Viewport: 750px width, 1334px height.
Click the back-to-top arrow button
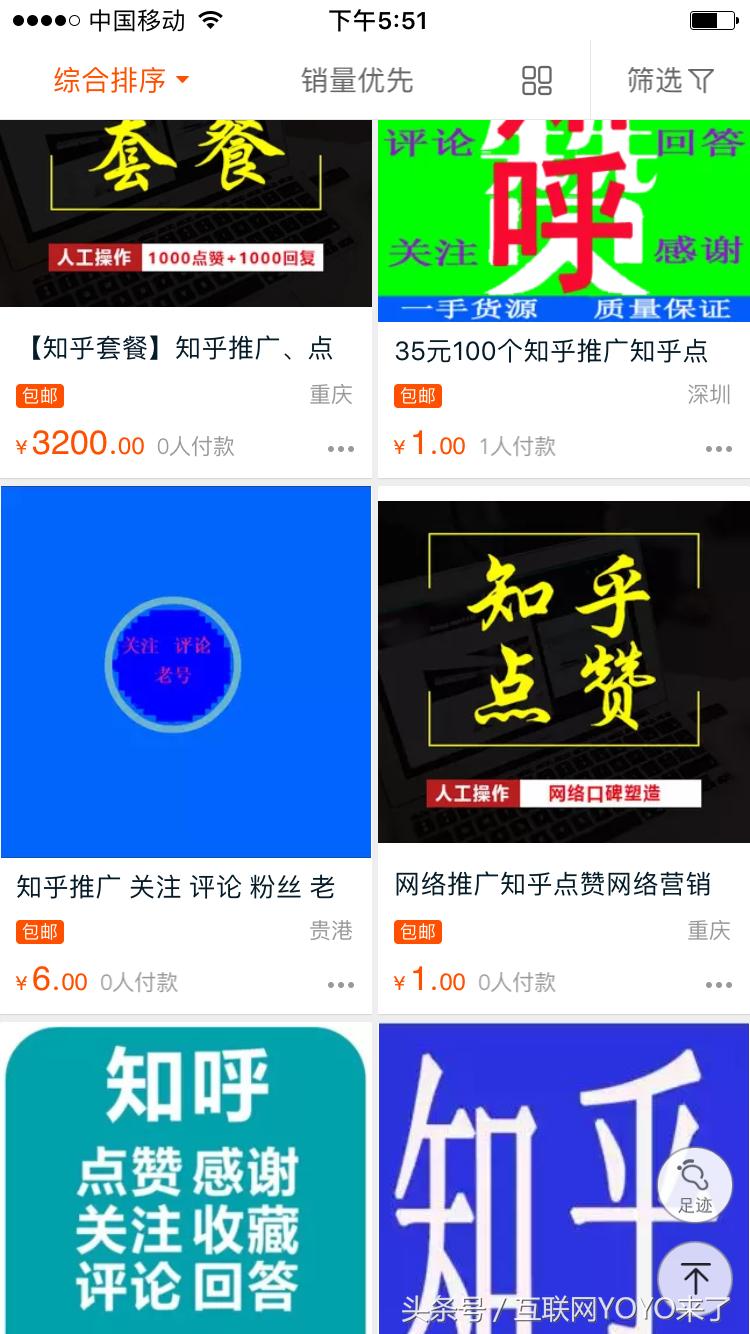694,1277
